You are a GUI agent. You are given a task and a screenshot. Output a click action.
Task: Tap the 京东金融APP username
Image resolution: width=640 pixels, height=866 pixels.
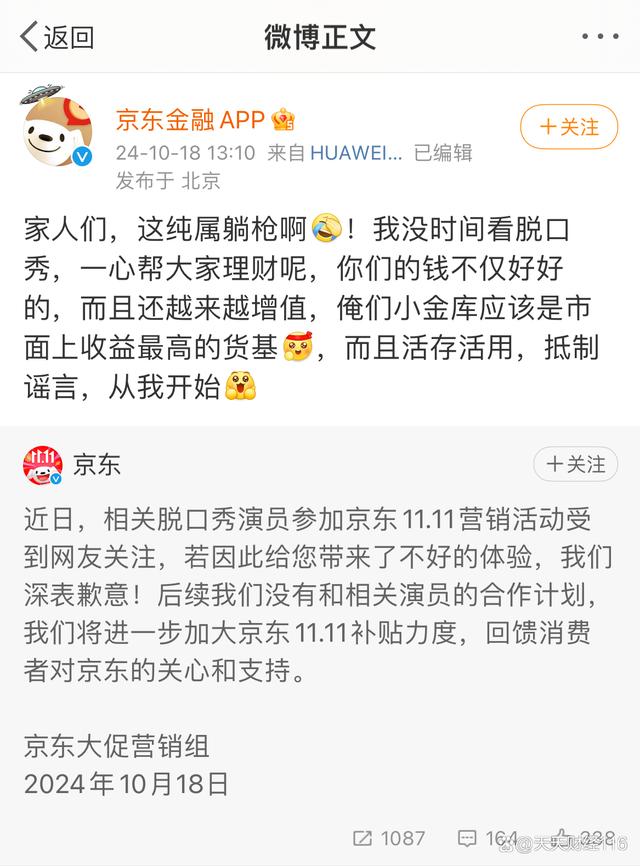pos(190,121)
